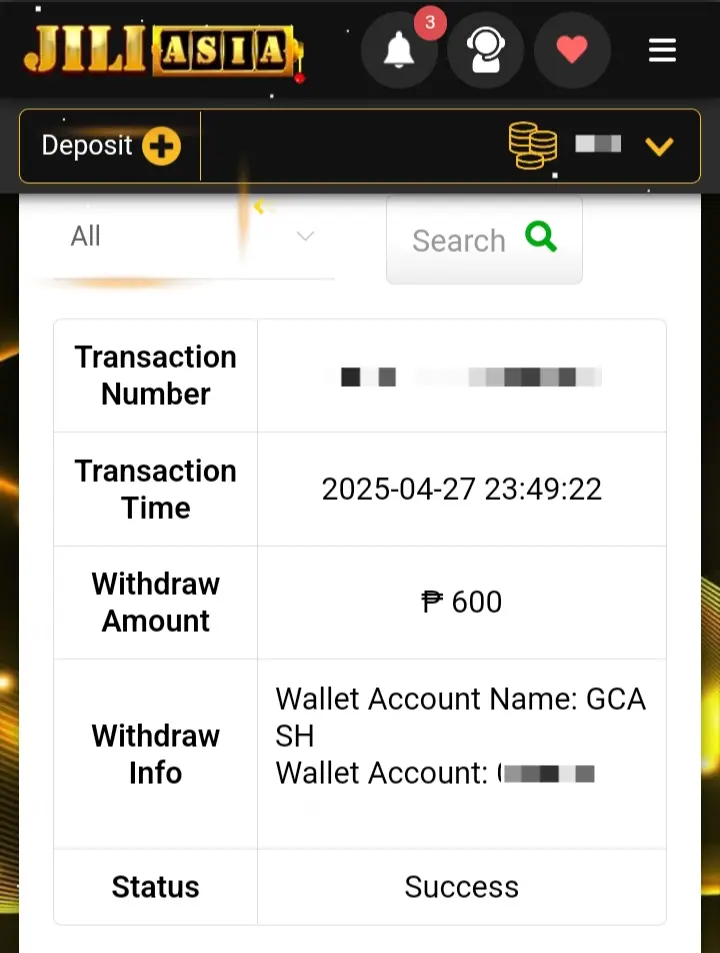Open the notifications bell

coord(400,49)
